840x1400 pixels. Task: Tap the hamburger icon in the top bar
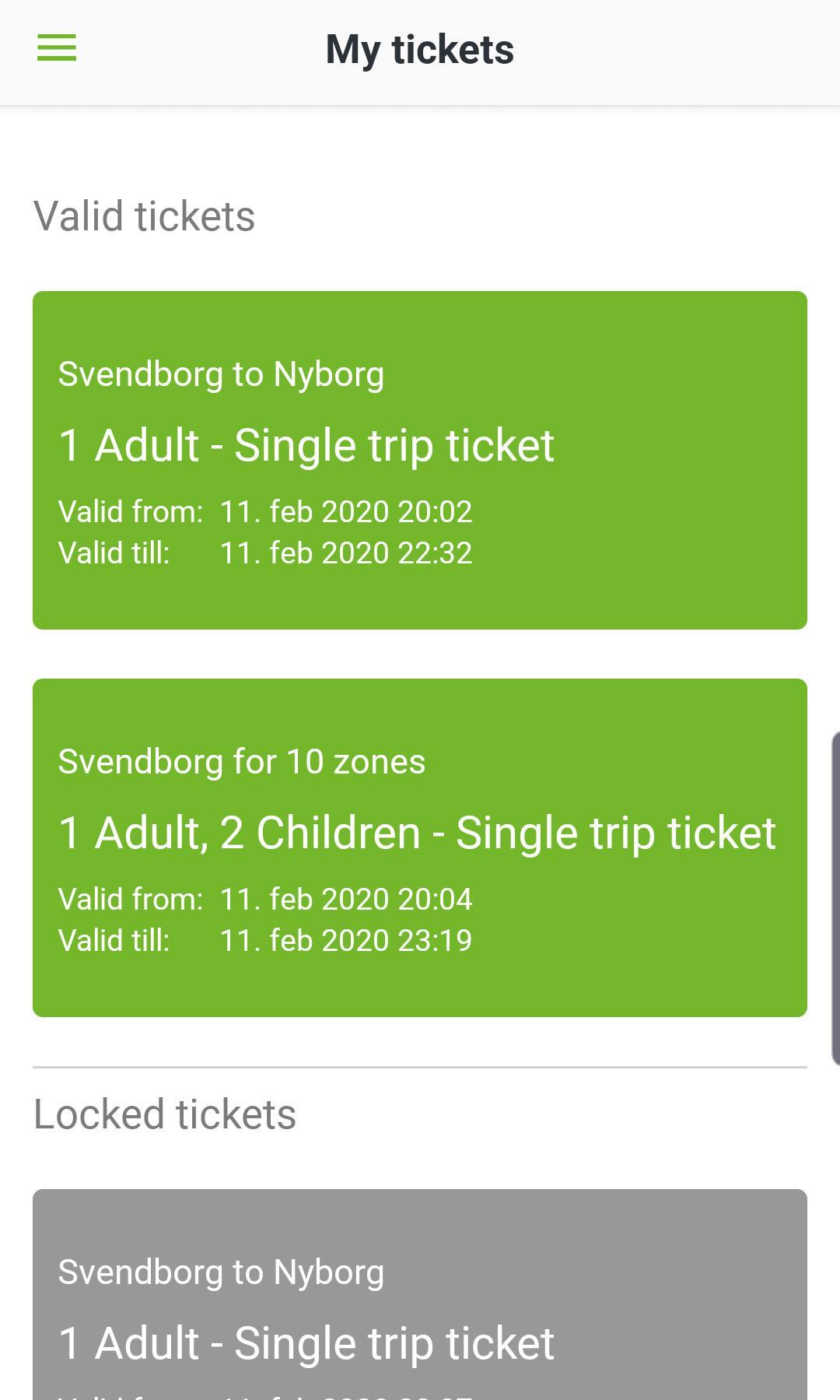[x=57, y=48]
